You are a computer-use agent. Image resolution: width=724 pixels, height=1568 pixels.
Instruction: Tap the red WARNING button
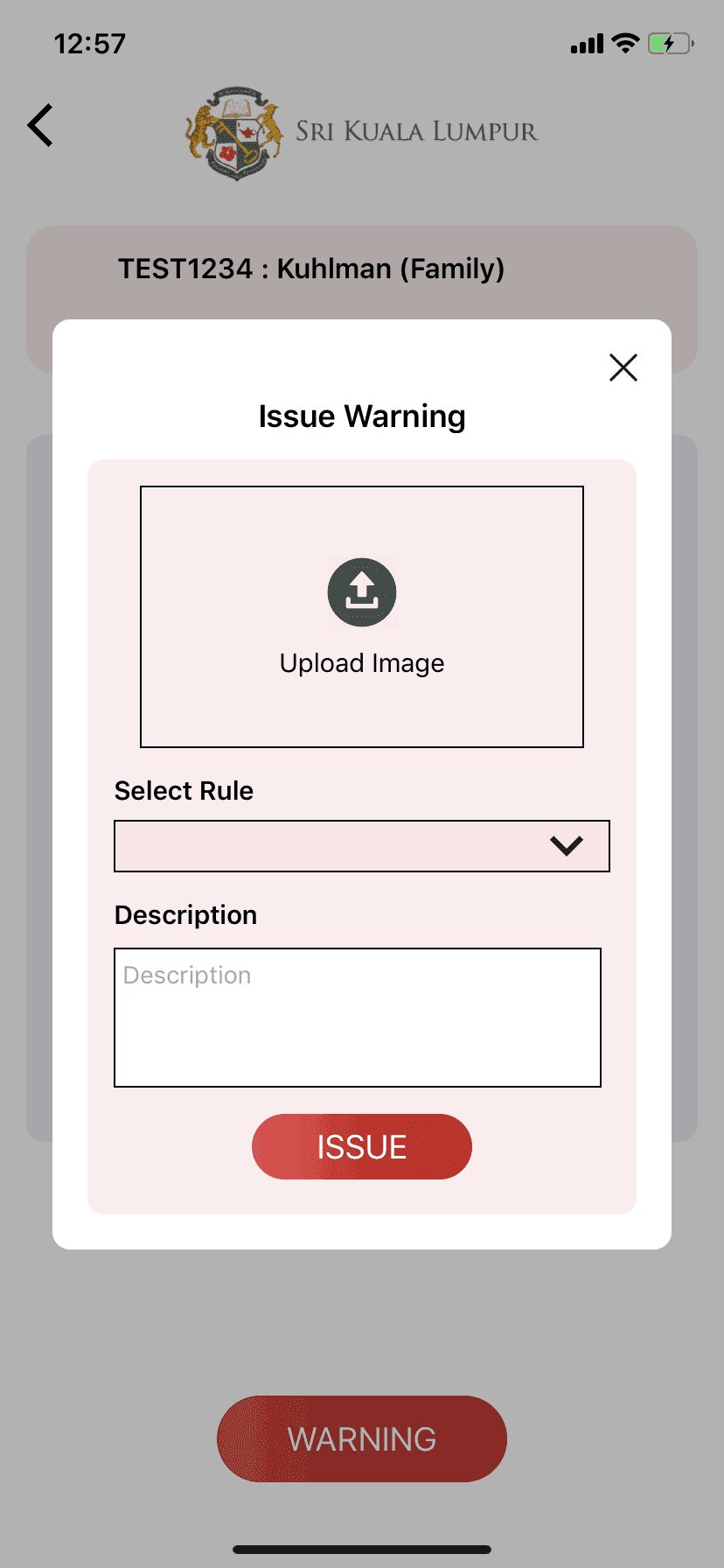[362, 1438]
